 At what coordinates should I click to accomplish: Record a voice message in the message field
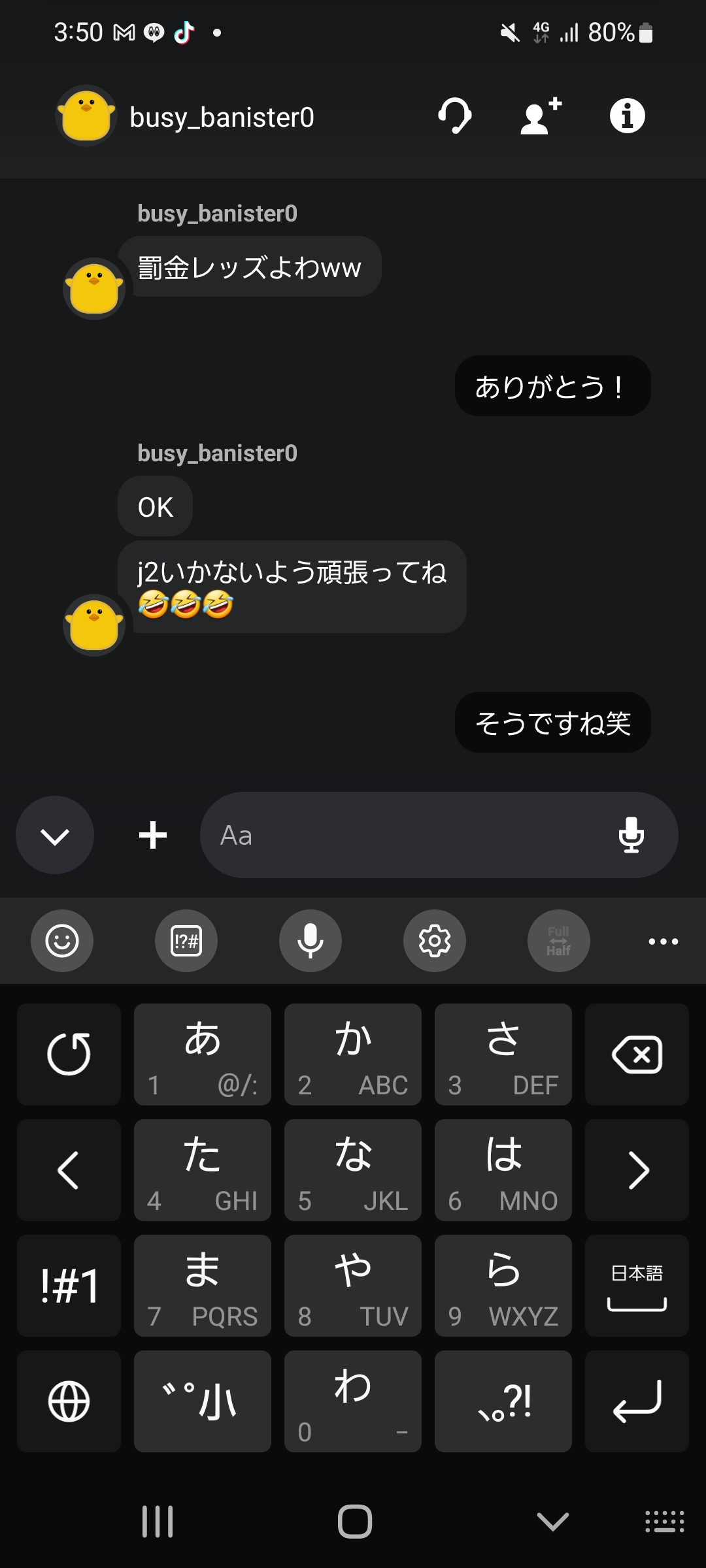click(x=631, y=835)
